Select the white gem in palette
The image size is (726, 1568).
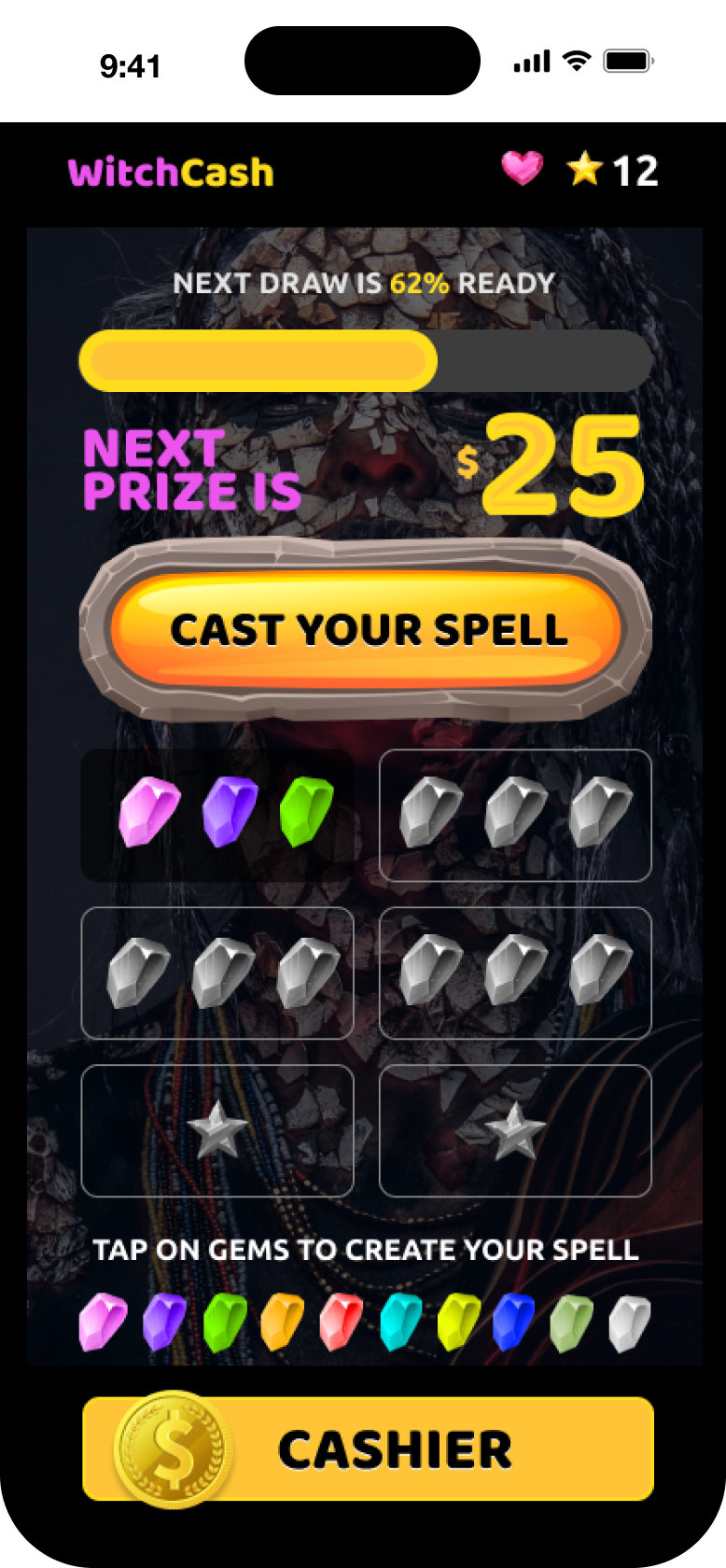click(629, 1323)
